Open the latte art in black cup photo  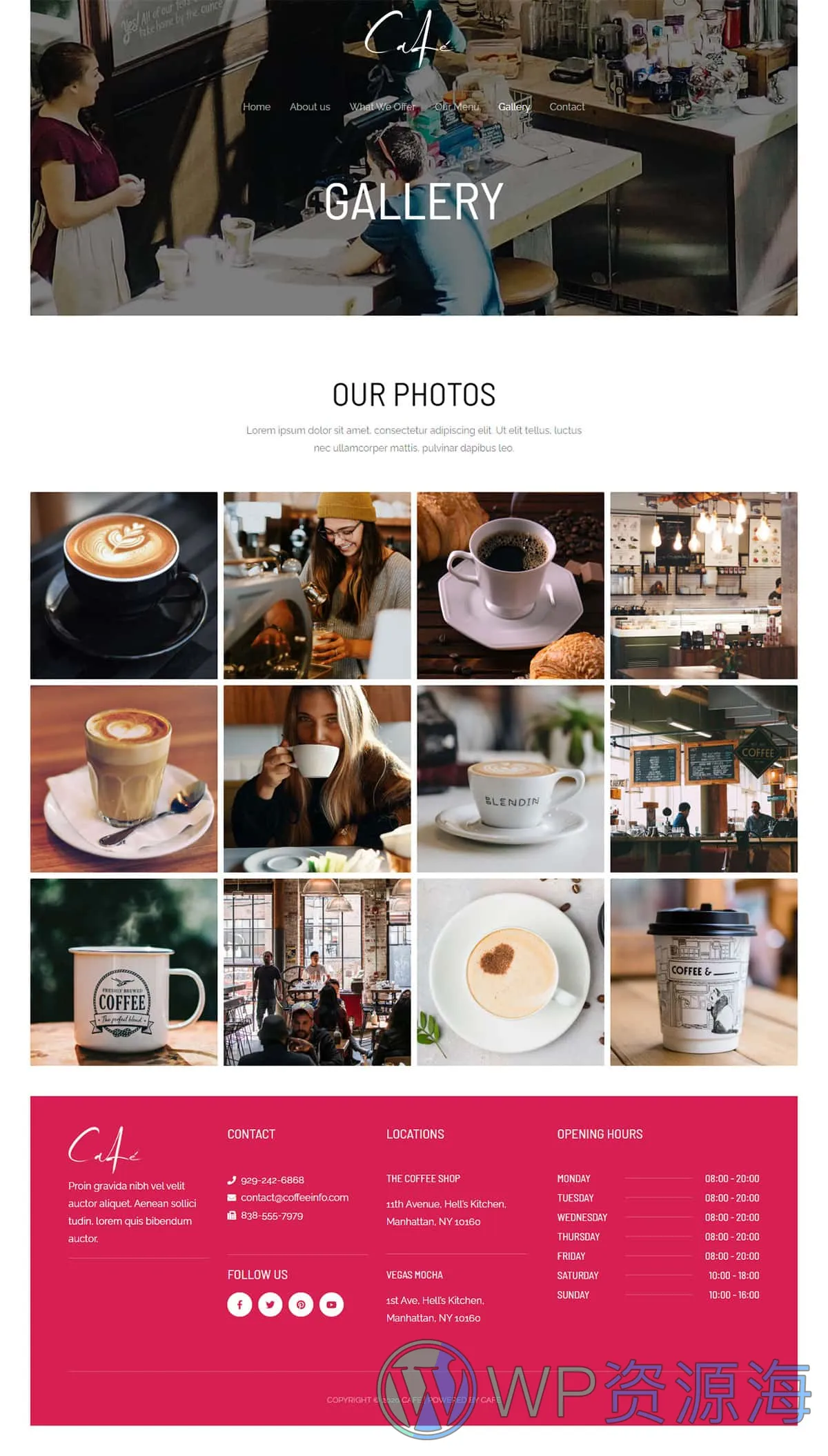[124, 585]
